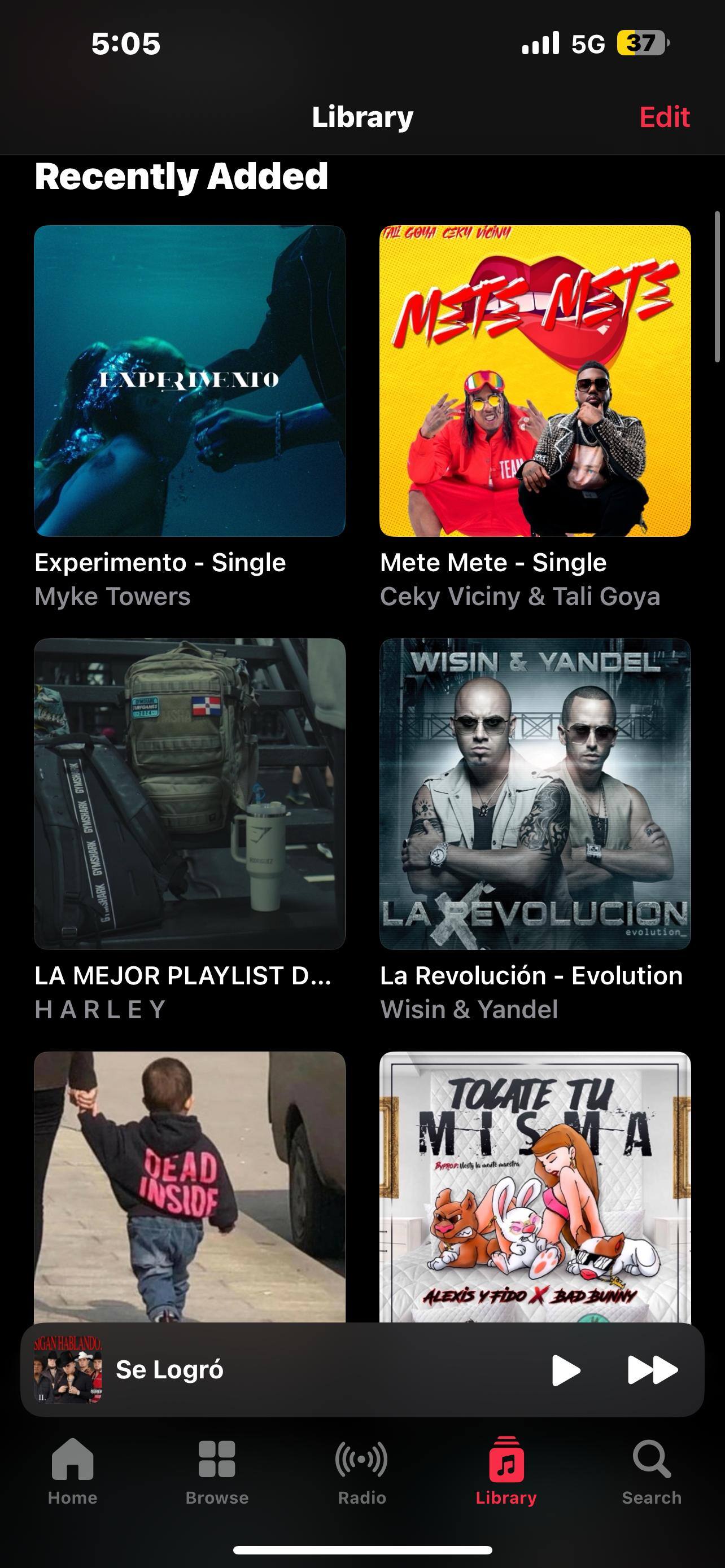Viewport: 725px width, 1568px height.
Task: Switch to the Browse tab
Action: pyautogui.click(x=217, y=1470)
